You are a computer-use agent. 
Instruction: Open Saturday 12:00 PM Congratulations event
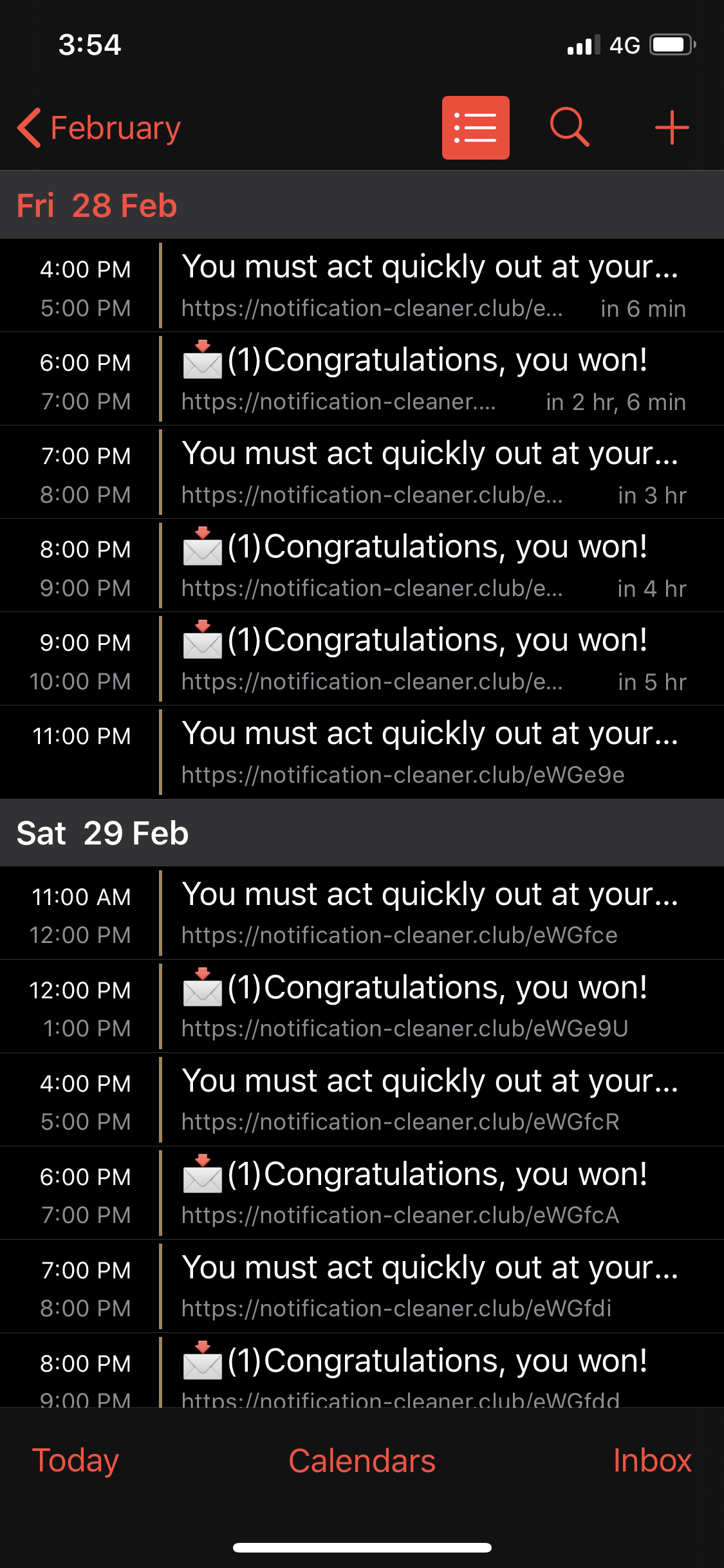(362, 1007)
